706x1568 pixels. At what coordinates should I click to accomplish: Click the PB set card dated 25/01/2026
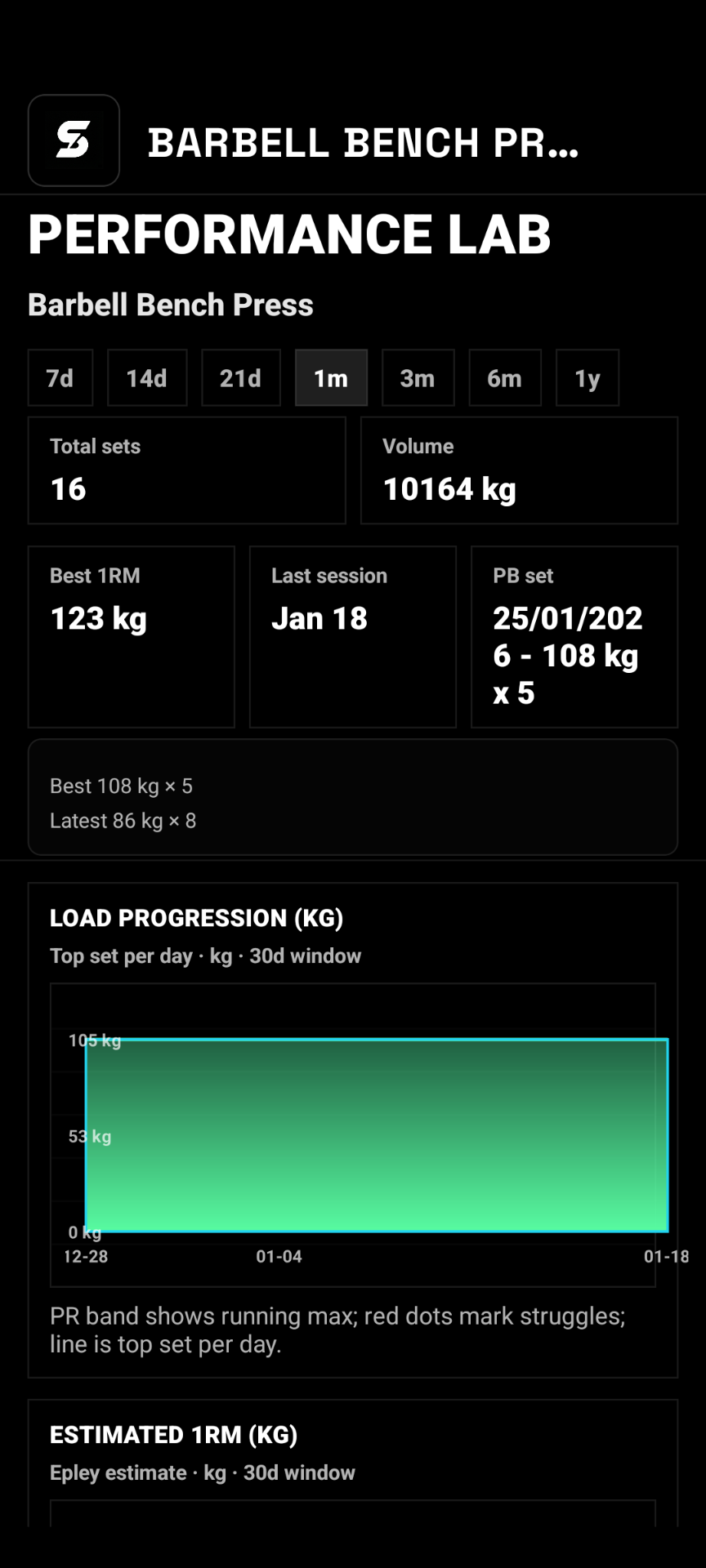(x=574, y=637)
